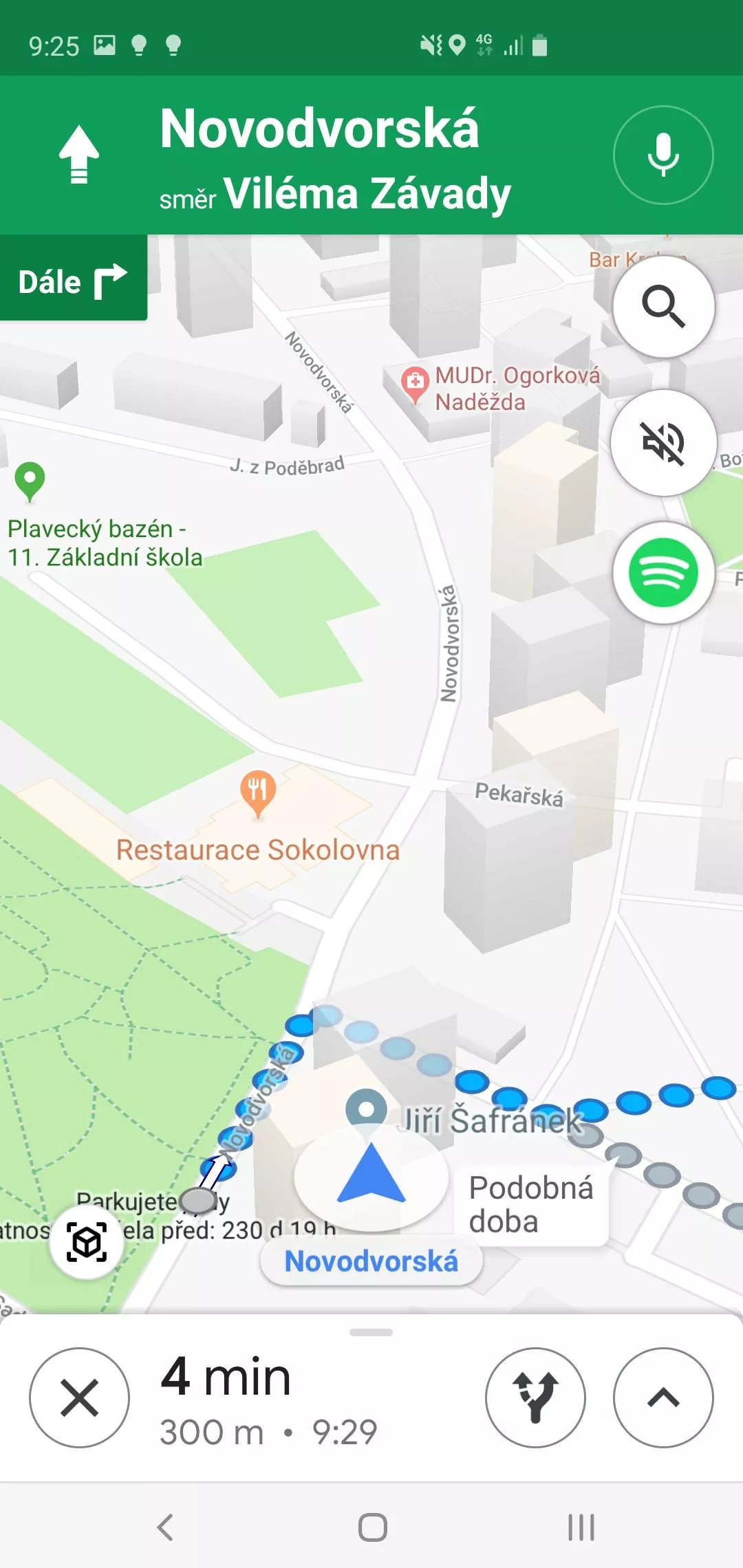Tap the Dále next-turn preview
This screenshot has height=1568, width=743.
74,279
